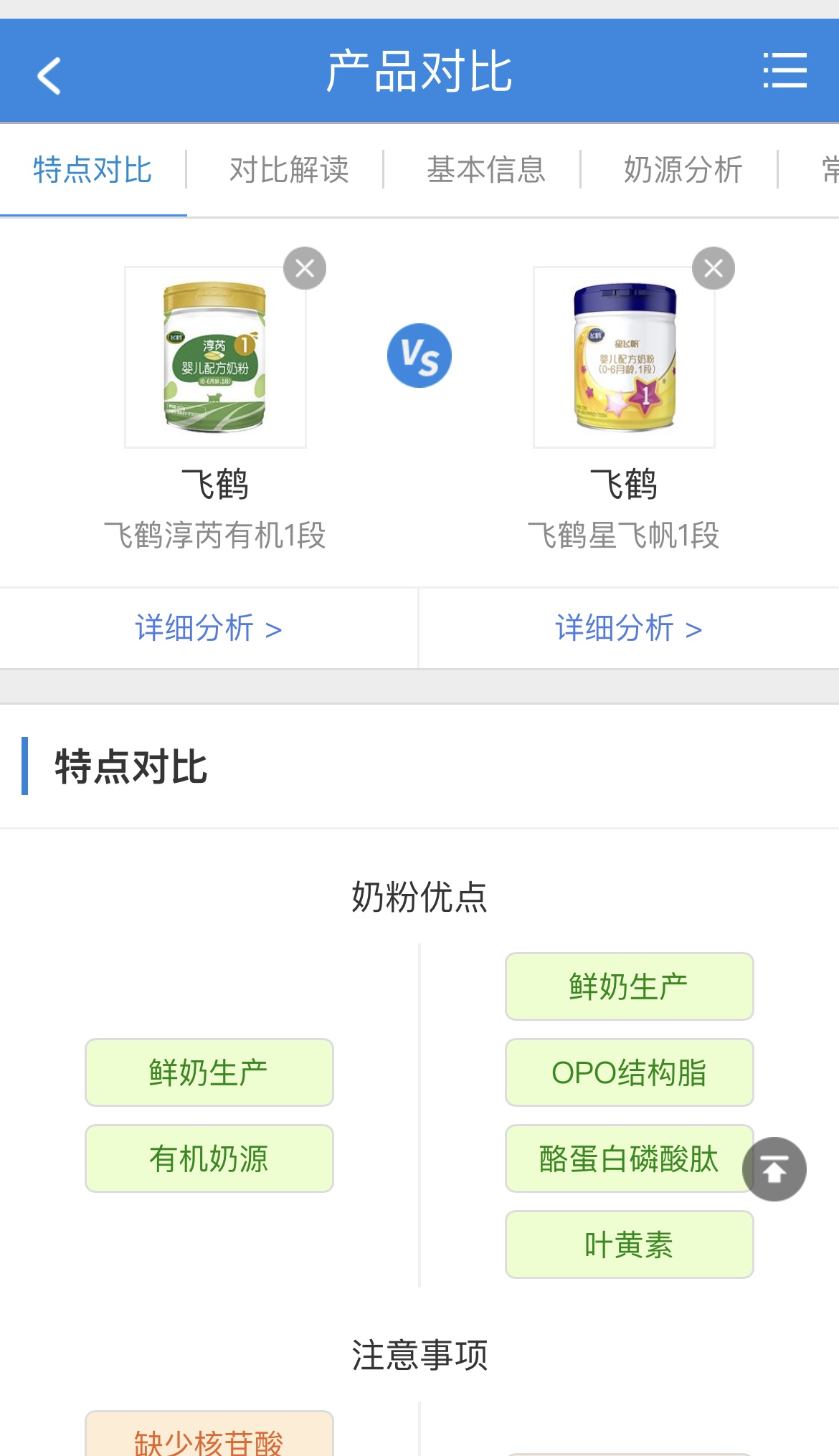Open the list menu icon
Viewport: 839px width, 1456px height.
click(x=785, y=71)
